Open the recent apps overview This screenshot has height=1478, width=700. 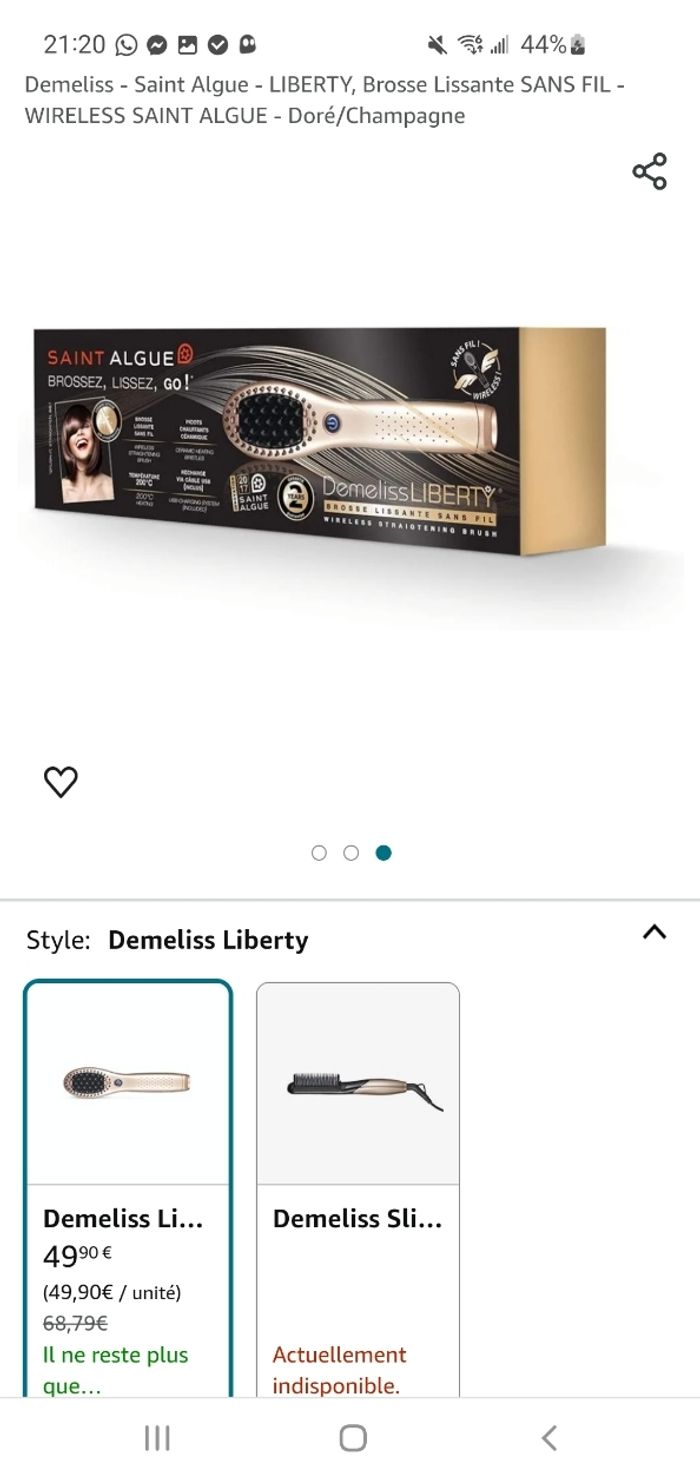tap(157, 1438)
